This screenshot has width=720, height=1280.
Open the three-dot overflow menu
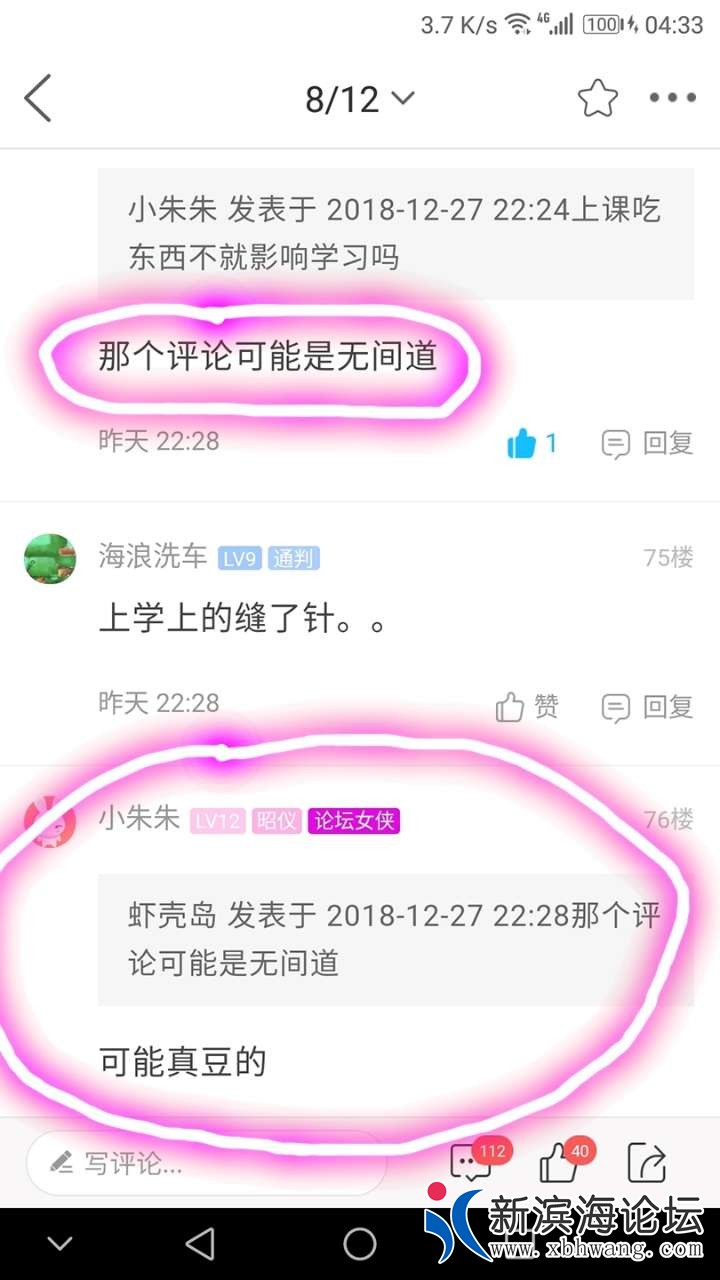[673, 98]
